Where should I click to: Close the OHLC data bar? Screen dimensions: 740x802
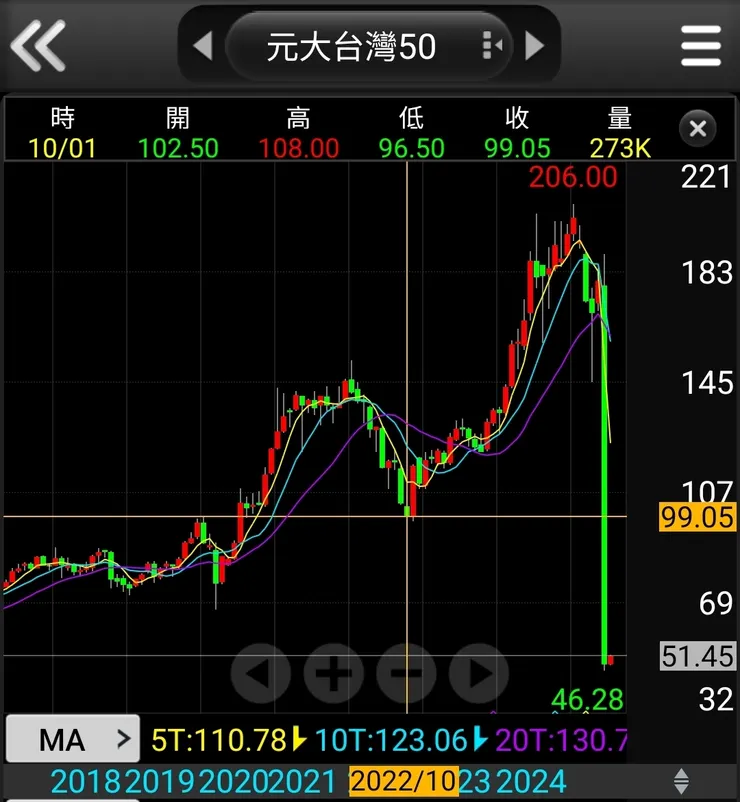[698, 129]
